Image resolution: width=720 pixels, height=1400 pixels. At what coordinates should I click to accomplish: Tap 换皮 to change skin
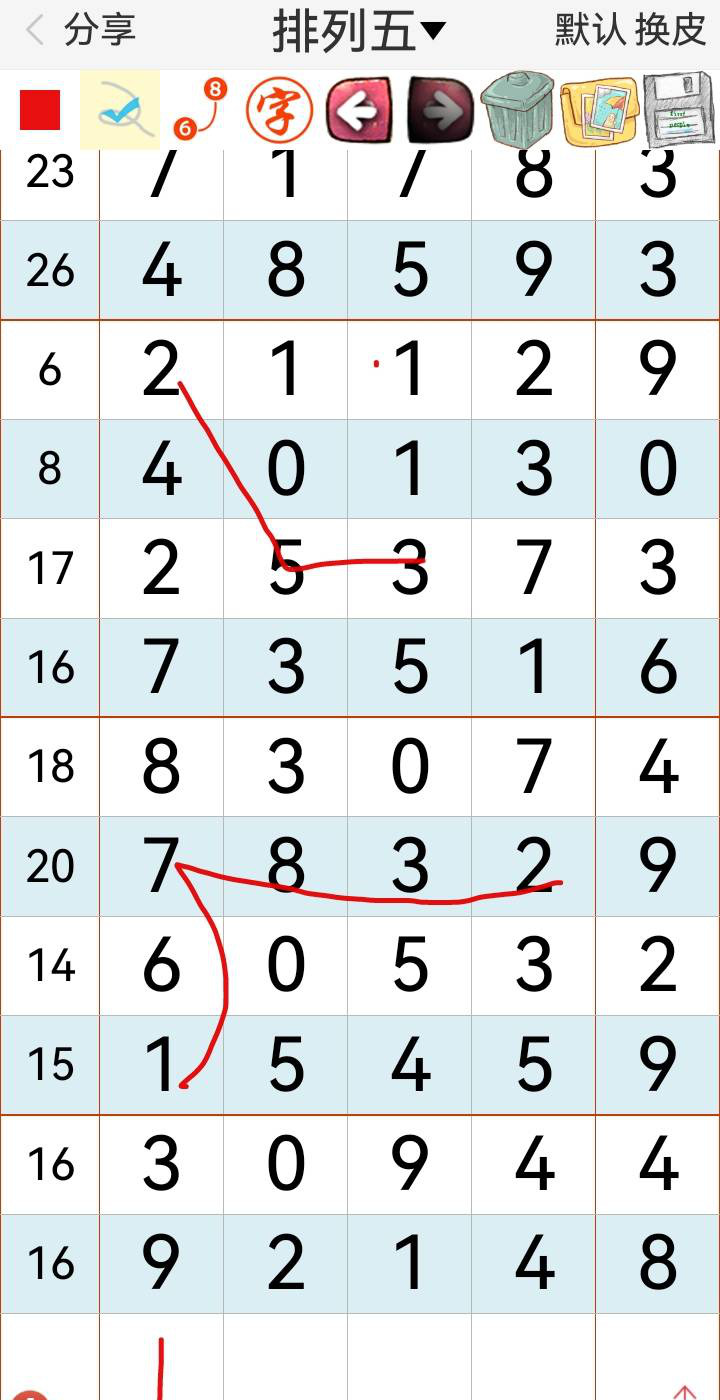670,31
